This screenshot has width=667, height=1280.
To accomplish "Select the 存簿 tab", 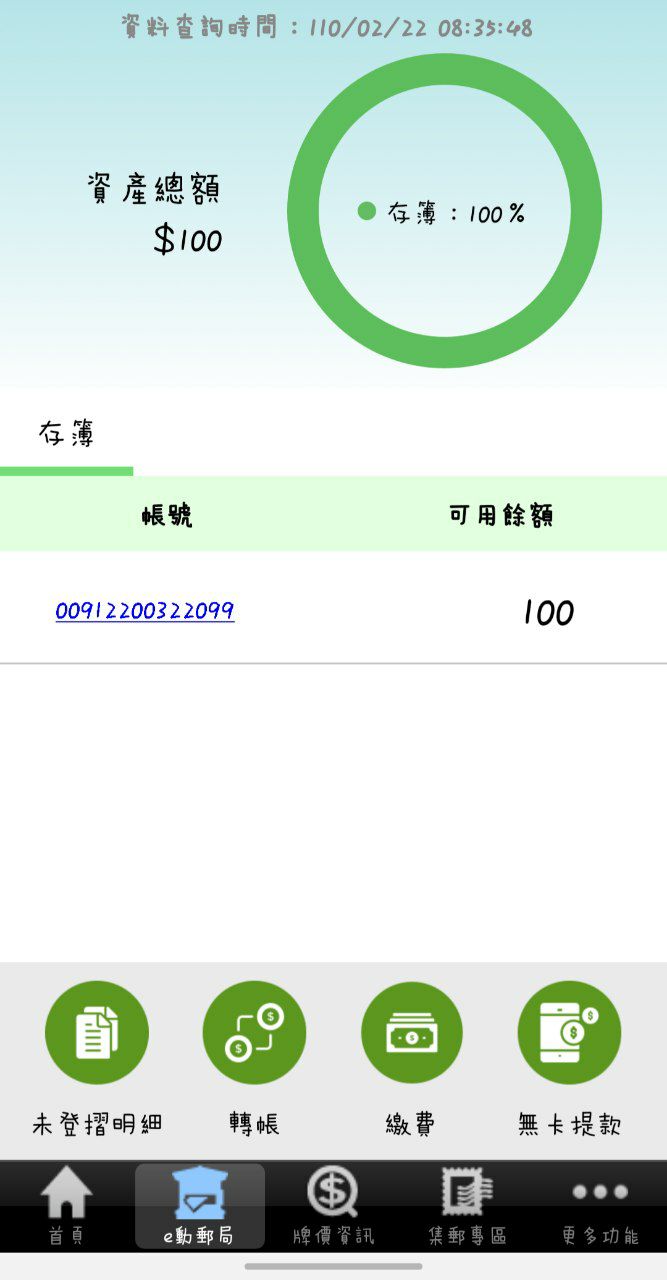I will [x=66, y=436].
